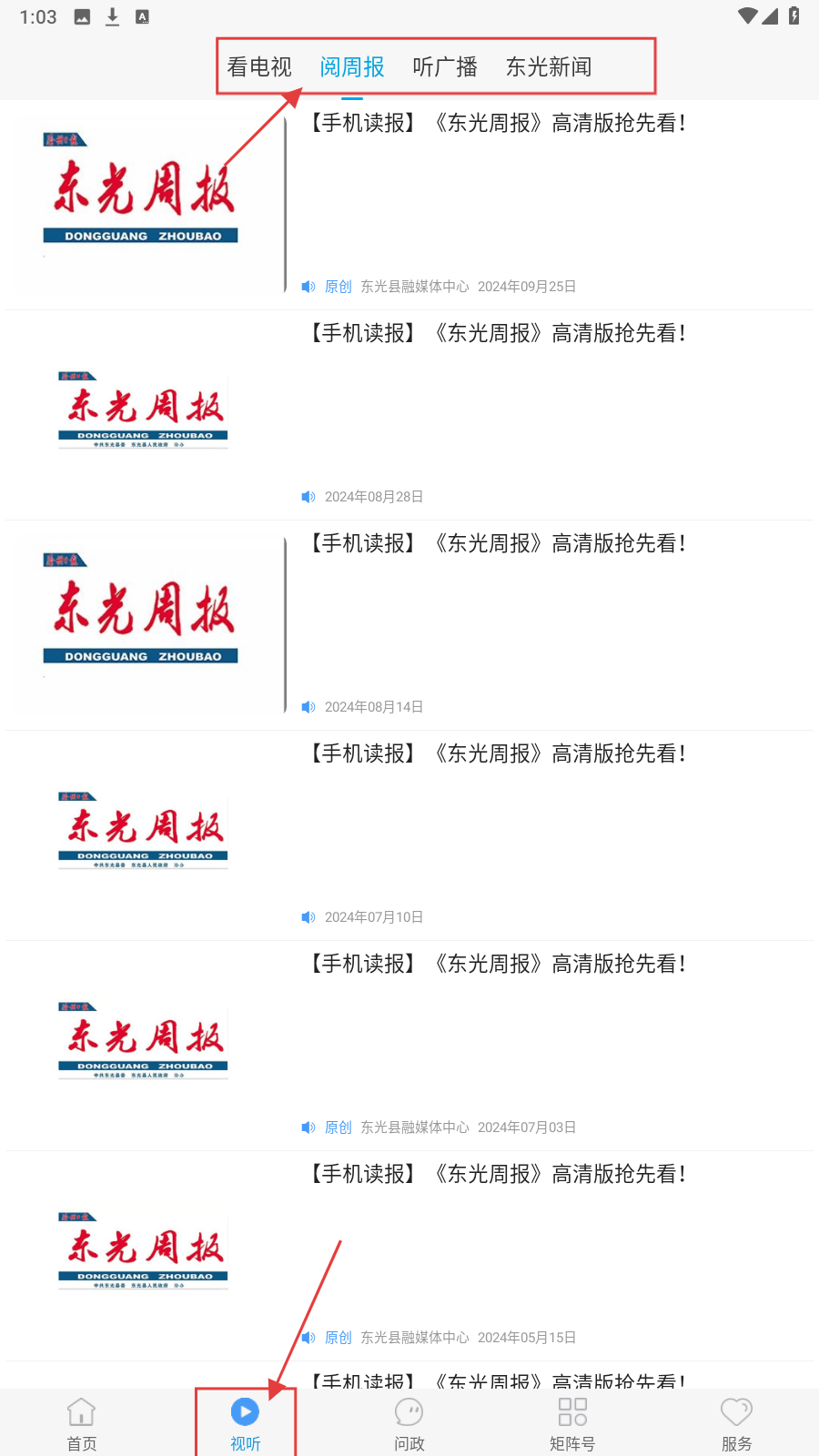The width and height of the screenshot is (819, 1456).
Task: Open the 听广播 tab
Action: point(445,67)
